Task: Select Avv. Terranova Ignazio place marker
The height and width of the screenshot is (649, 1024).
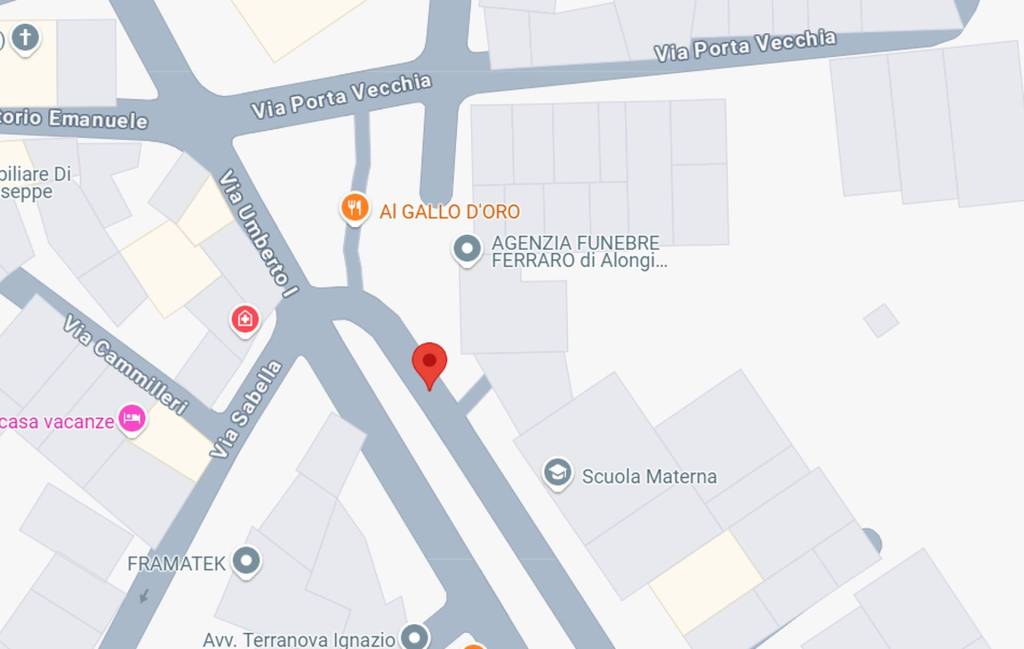Action: click(x=414, y=635)
